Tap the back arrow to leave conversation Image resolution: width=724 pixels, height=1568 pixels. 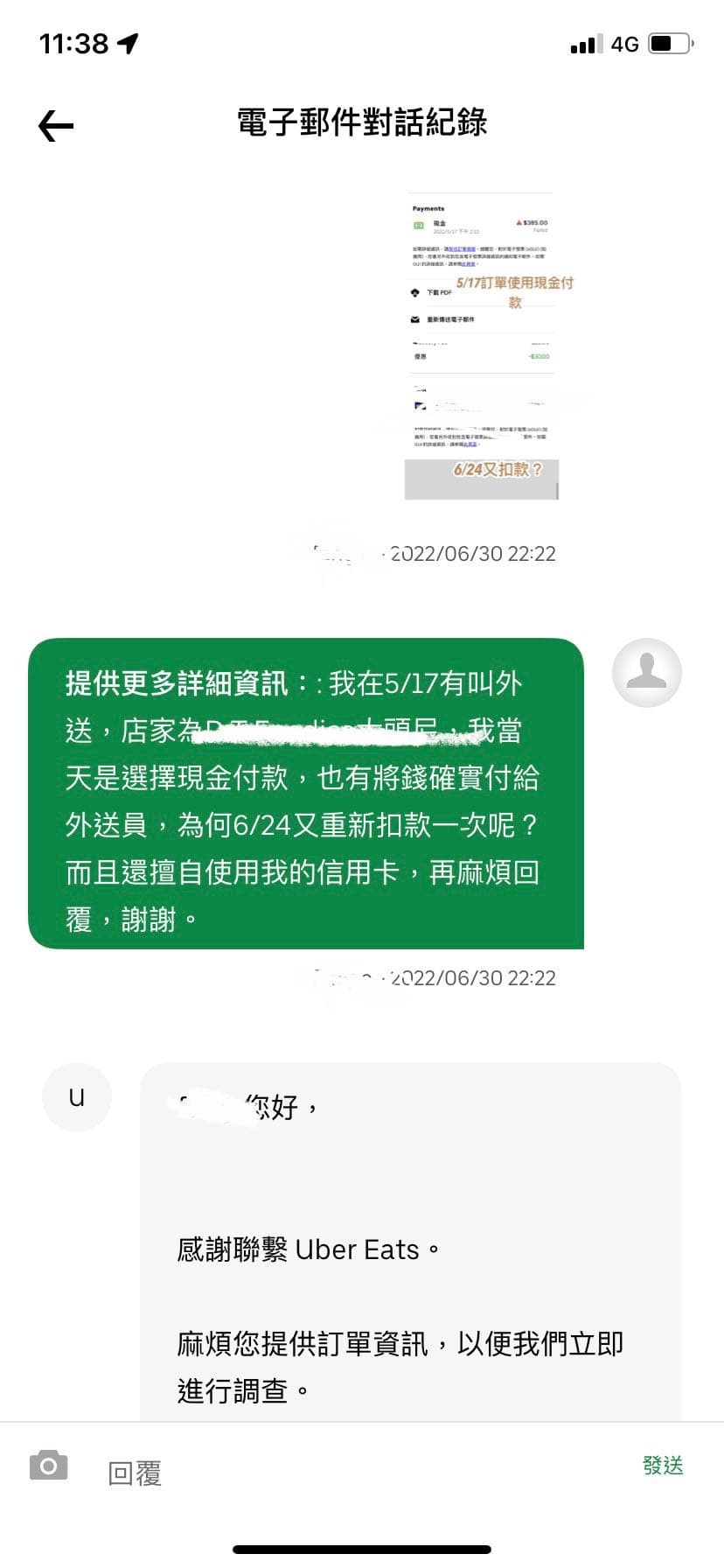pyautogui.click(x=54, y=125)
